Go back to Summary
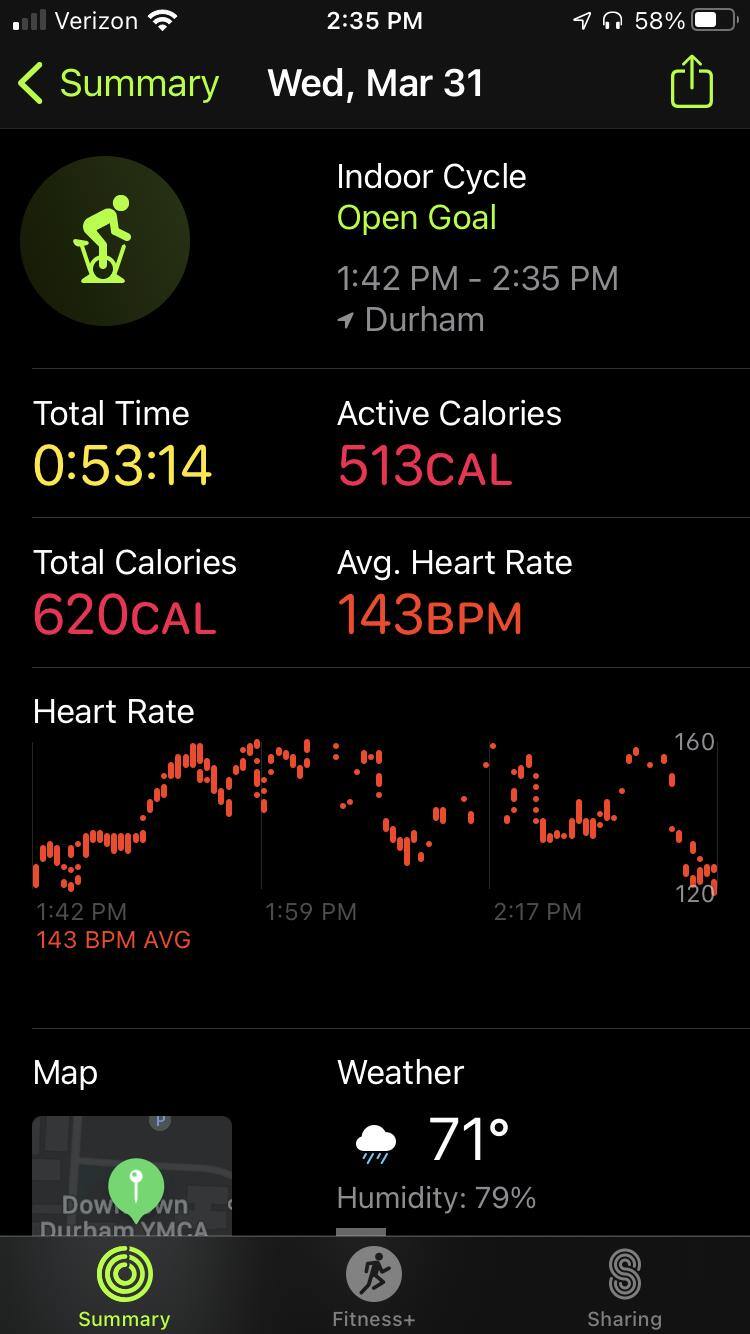 pos(118,83)
